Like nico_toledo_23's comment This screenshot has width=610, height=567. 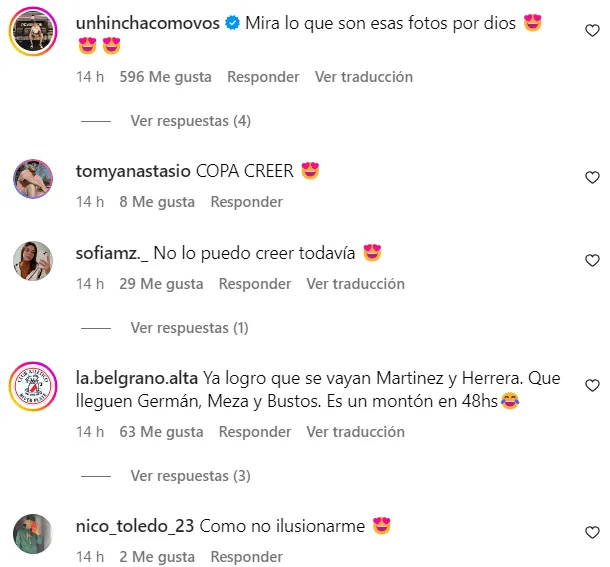point(591,532)
